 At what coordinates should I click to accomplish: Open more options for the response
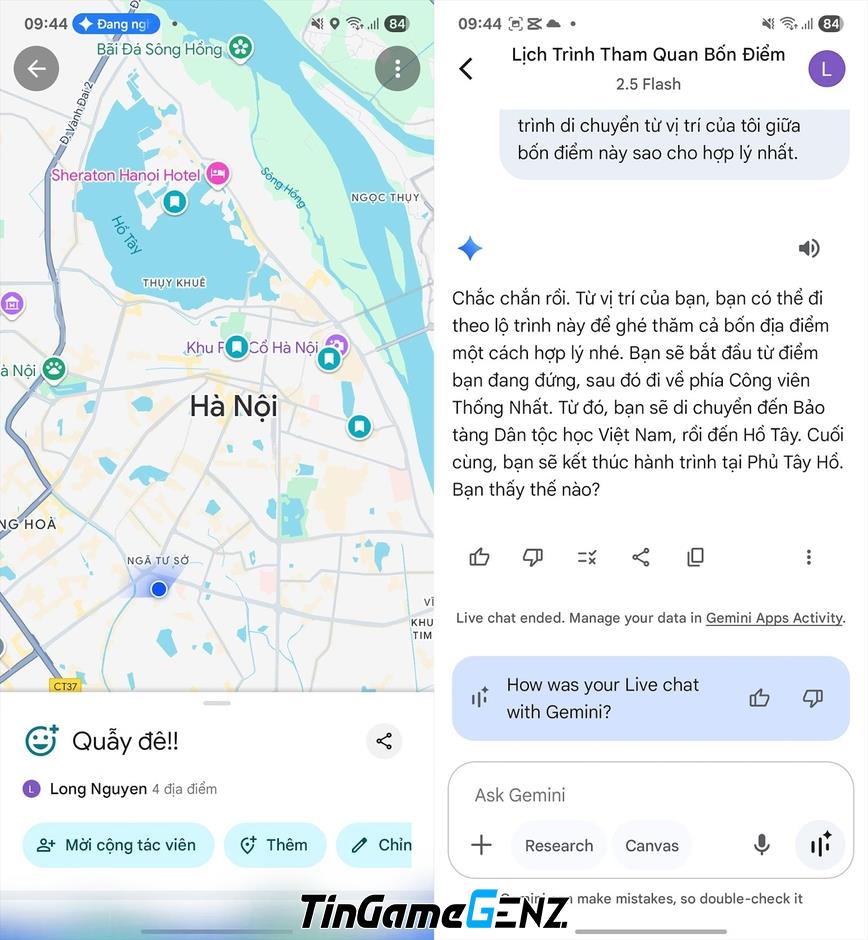808,557
